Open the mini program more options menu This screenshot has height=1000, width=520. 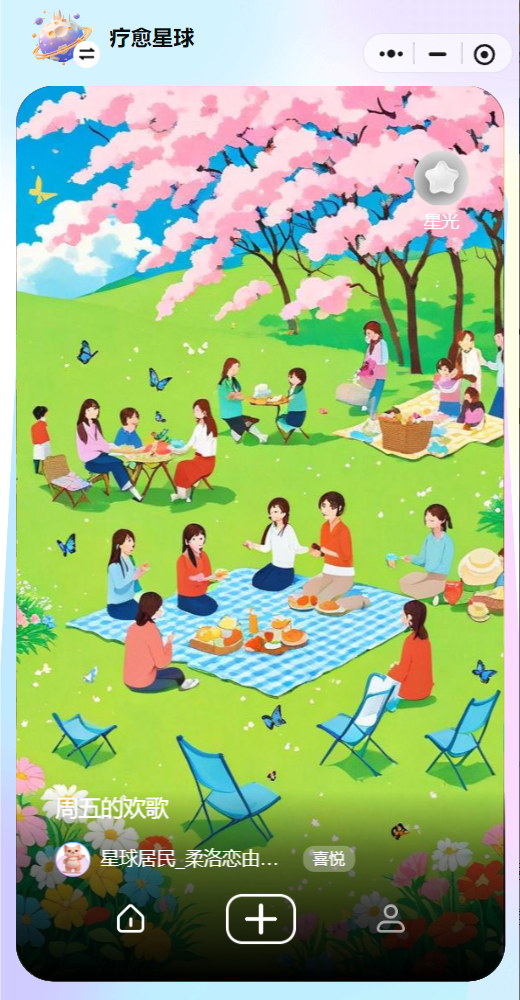click(391, 54)
